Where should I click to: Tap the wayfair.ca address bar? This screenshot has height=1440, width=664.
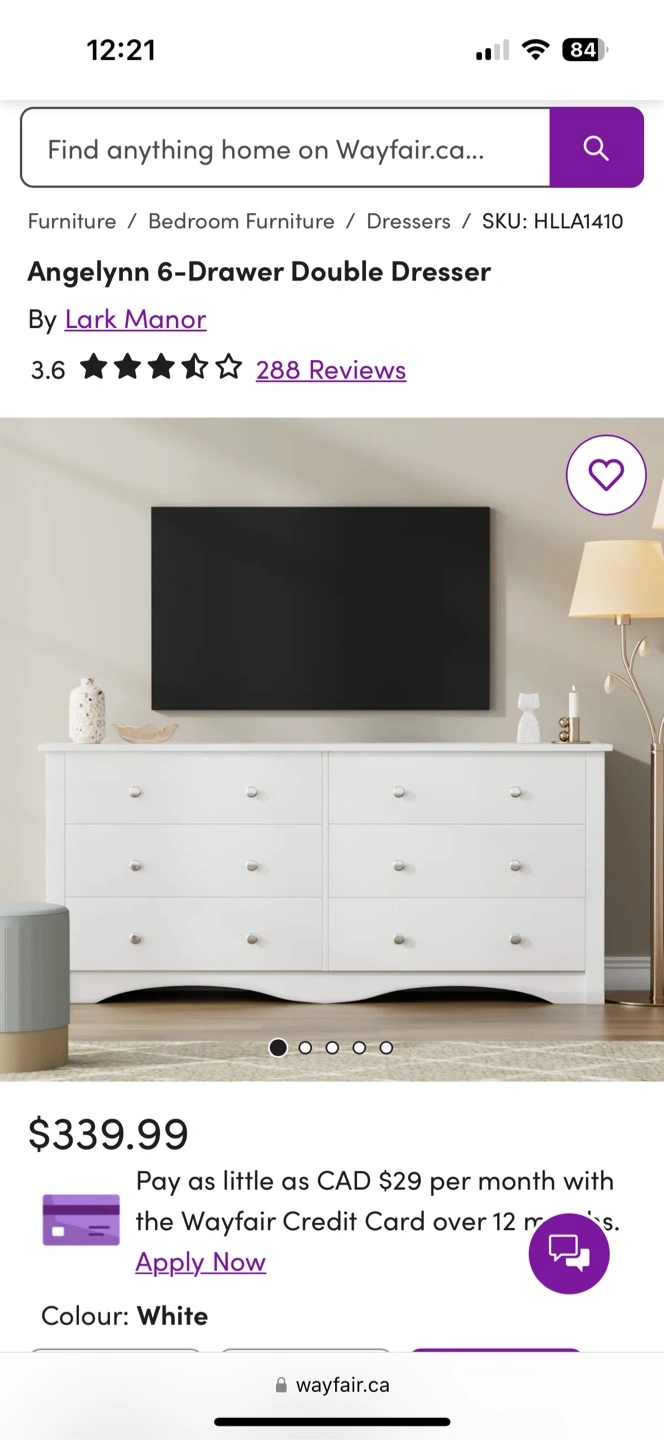point(332,1385)
